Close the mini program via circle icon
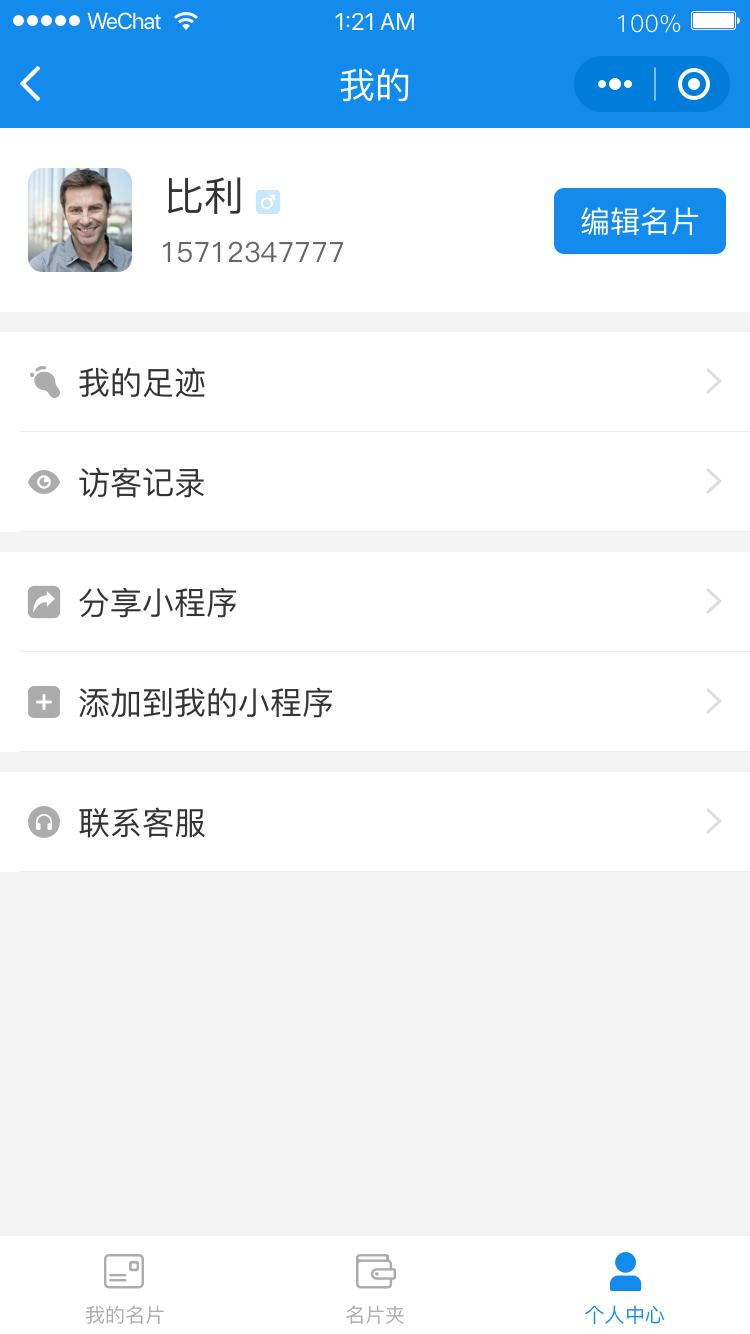Screen dimensions: 750x1334 click(x=693, y=84)
